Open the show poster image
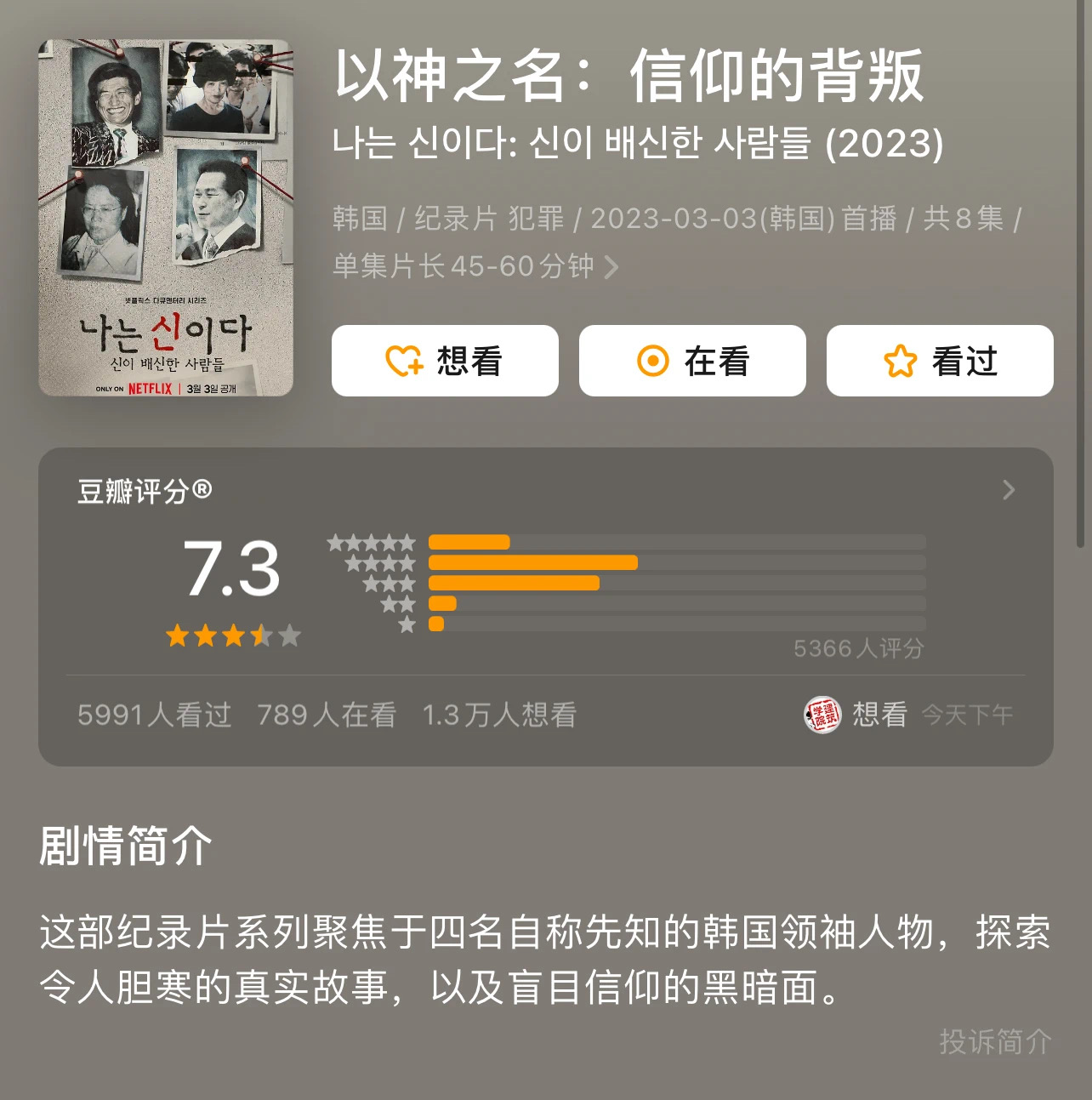Viewport: 1092px width, 1100px height. pyautogui.click(x=166, y=218)
